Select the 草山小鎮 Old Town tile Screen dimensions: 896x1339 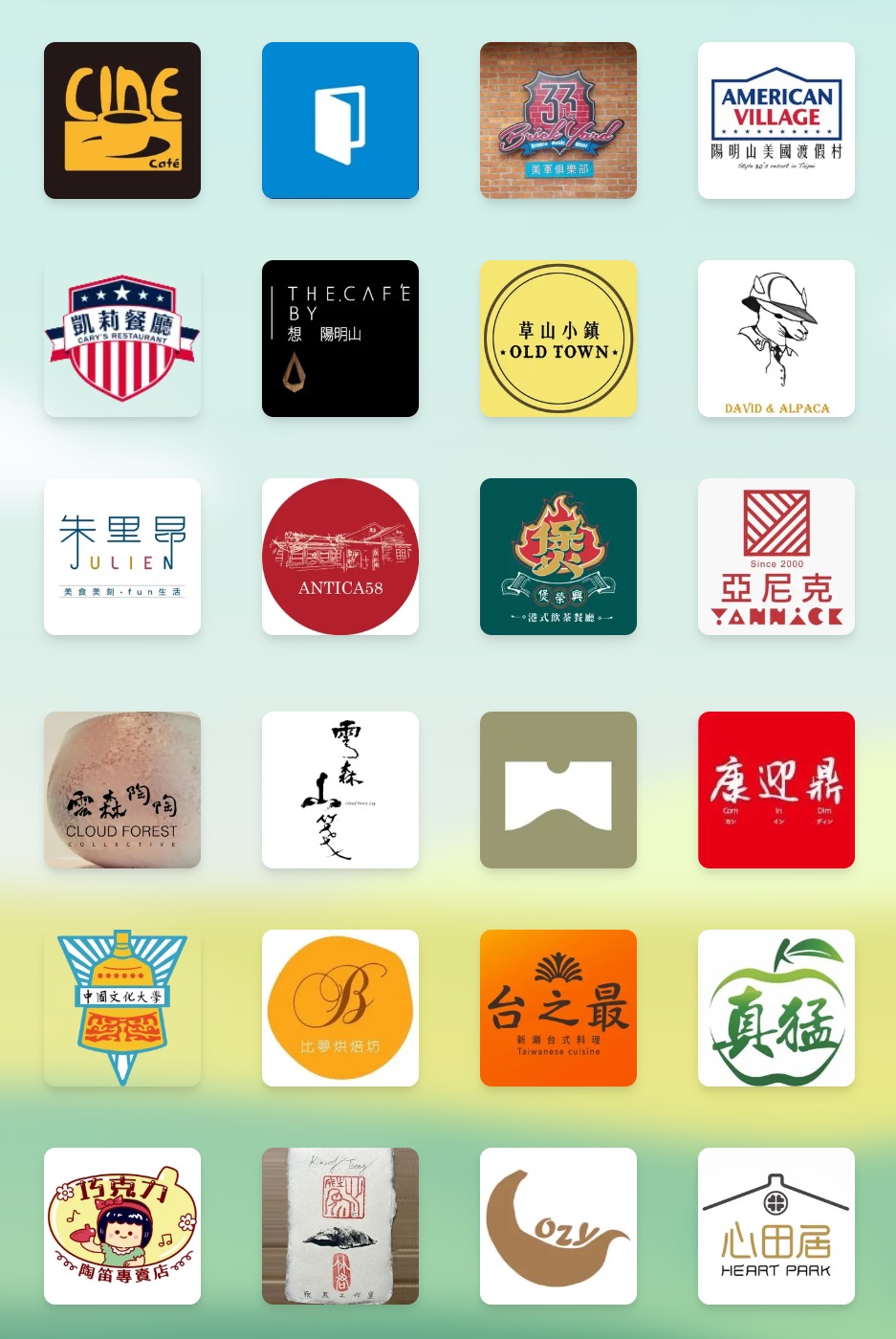tap(558, 339)
